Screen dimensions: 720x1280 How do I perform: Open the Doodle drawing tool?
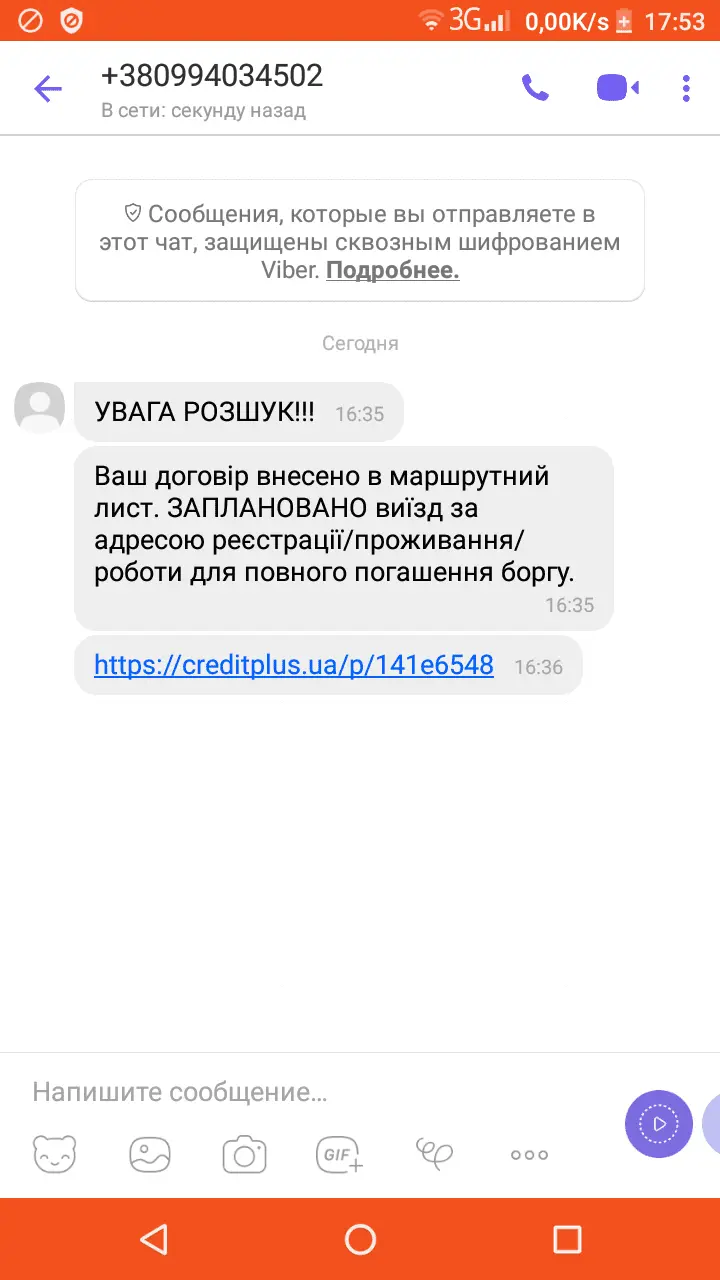click(x=433, y=1153)
